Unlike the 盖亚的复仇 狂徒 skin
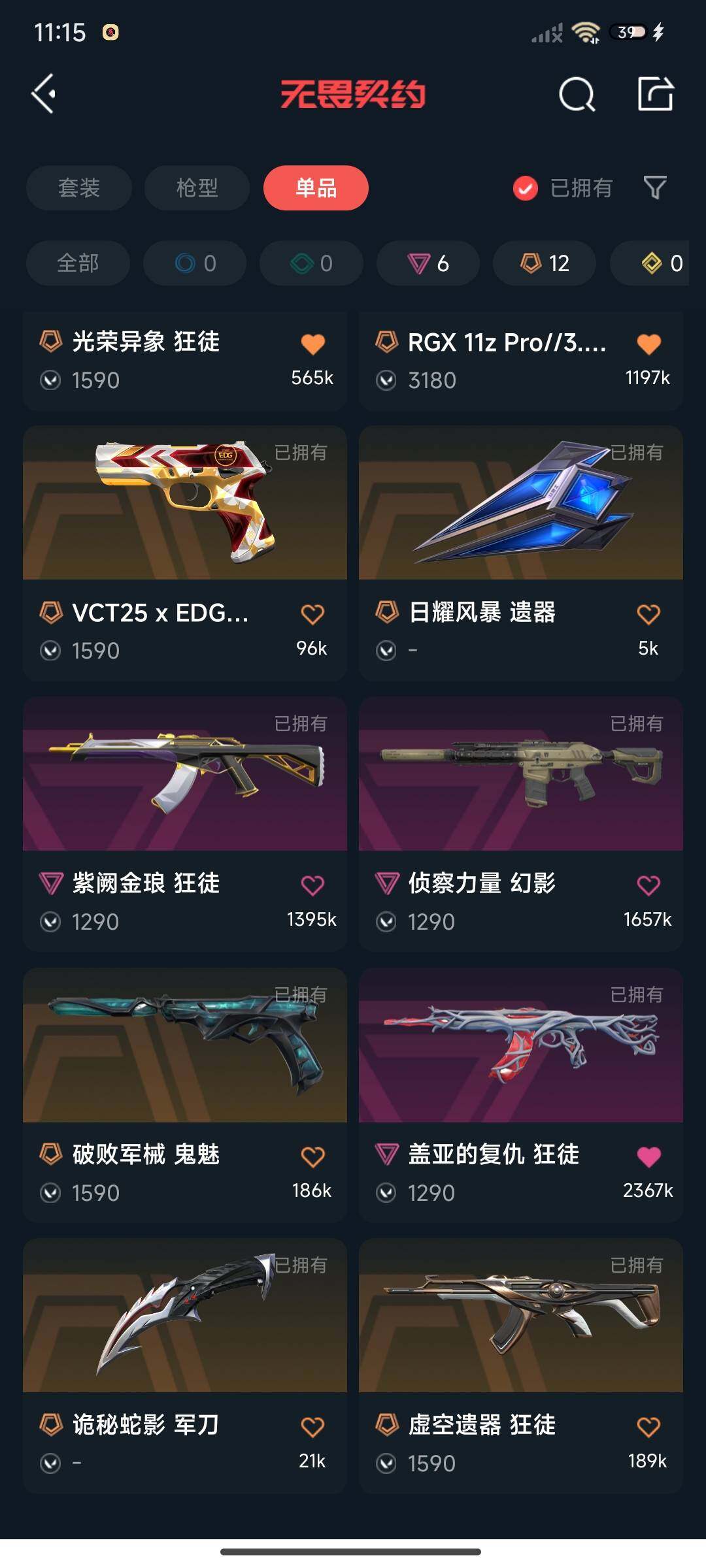Screen dimensions: 706x1568 pyautogui.click(x=648, y=1156)
